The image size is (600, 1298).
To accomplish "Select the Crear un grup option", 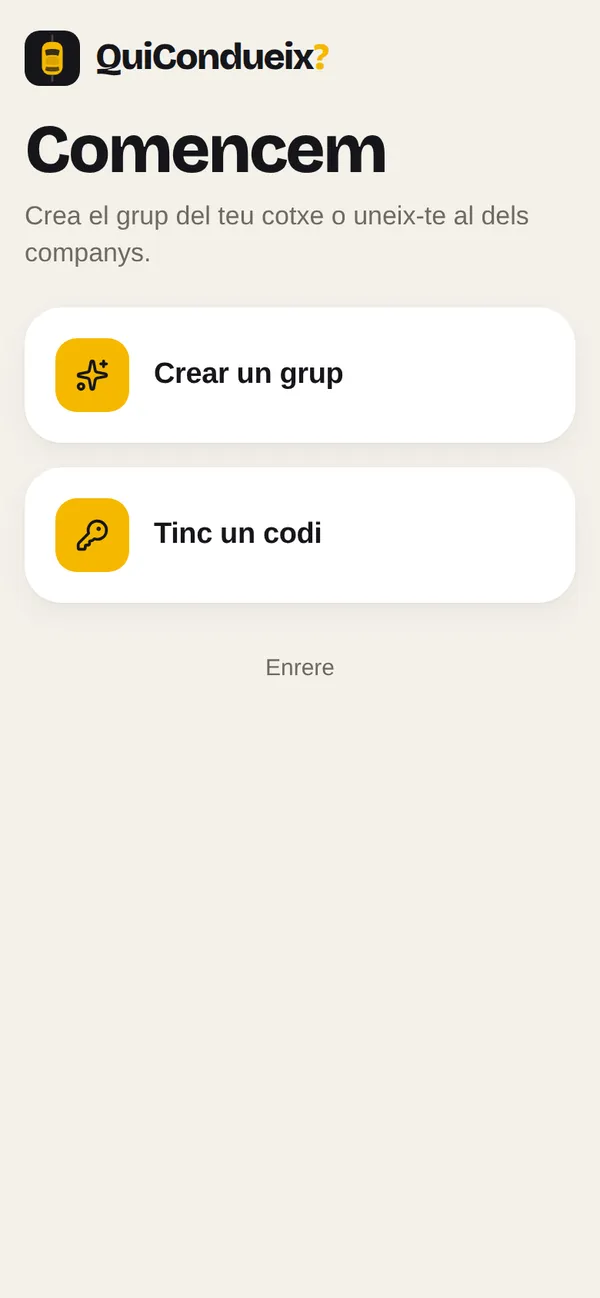I will coord(300,375).
